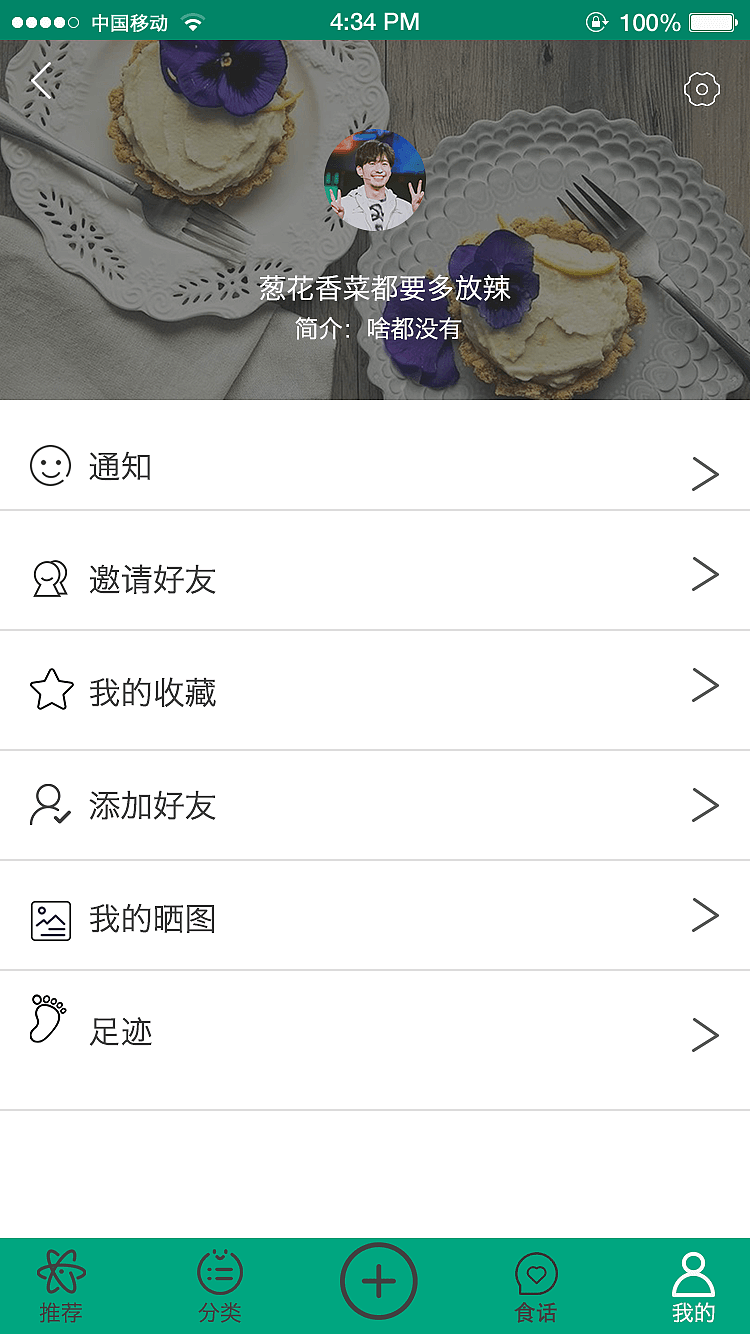Click the invite friends icon beside 邀请好友
Image resolution: width=750 pixels, height=1334 pixels.
coord(52,578)
